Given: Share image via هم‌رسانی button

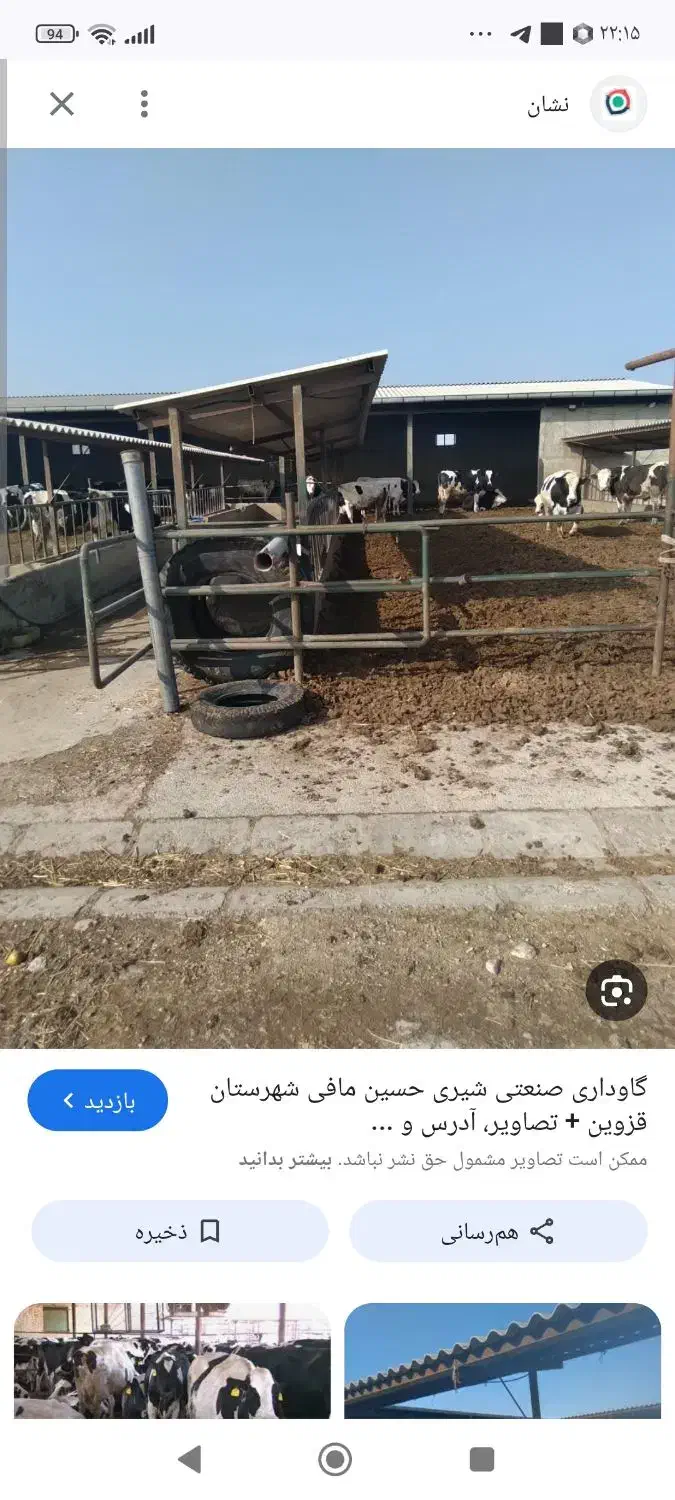Looking at the screenshot, I should point(498,1231).
